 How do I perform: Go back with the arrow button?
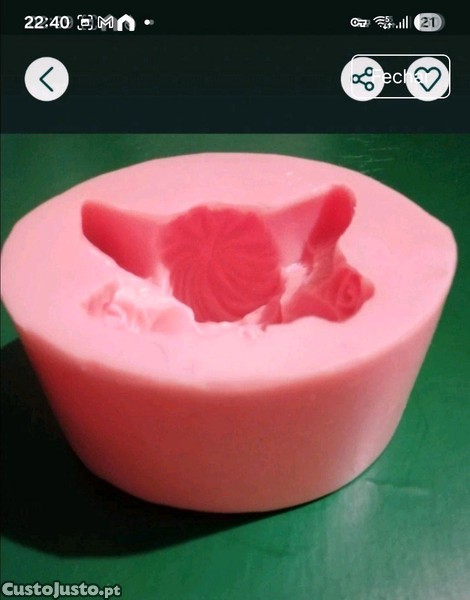click(47, 79)
